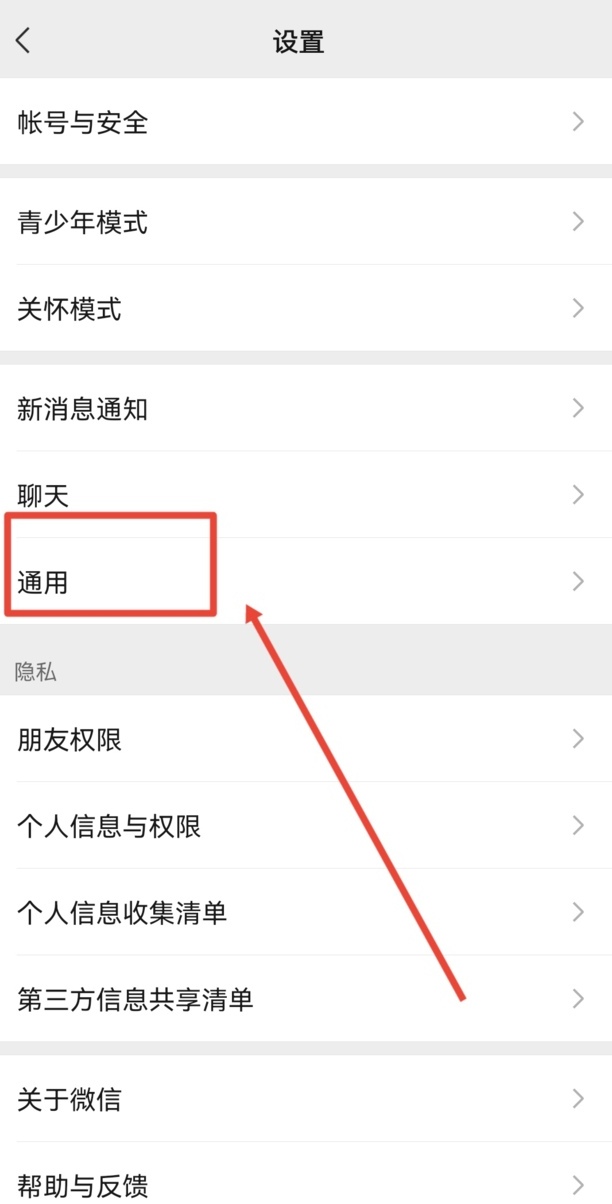Open 个人信息与权限
Screen dimensions: 612x1204
tap(306, 826)
